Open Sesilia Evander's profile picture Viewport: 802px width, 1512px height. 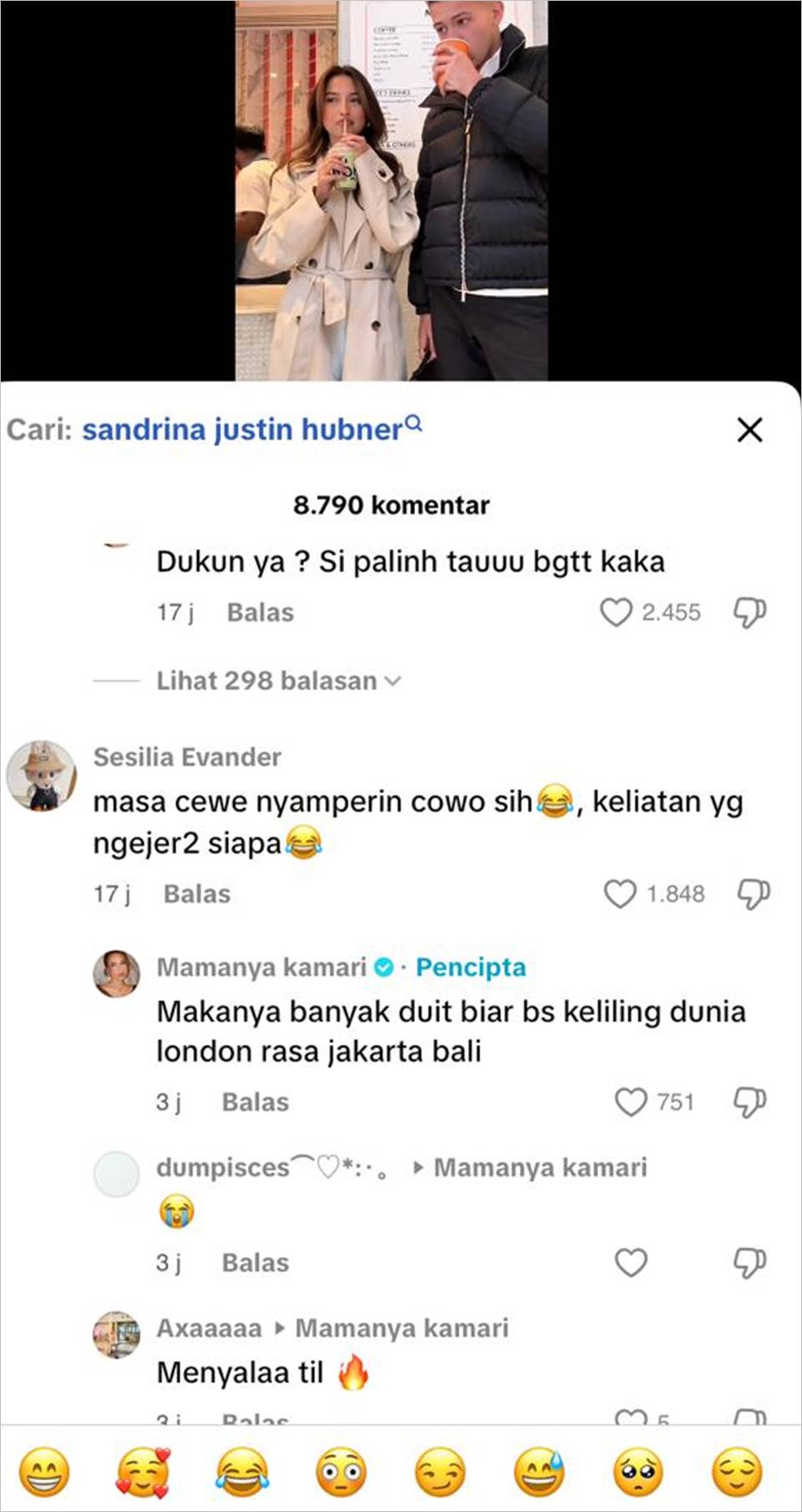pos(40,775)
